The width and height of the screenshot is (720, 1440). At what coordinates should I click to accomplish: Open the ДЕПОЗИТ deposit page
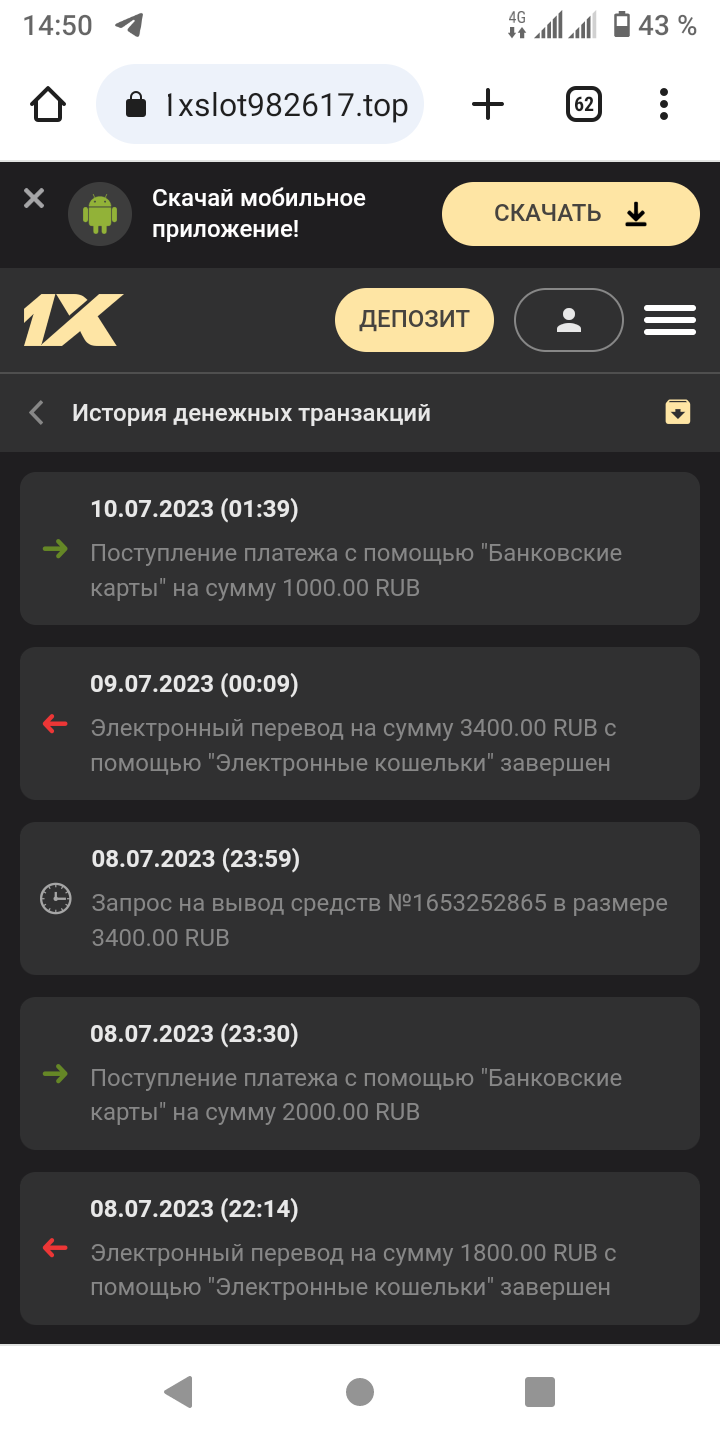(414, 320)
